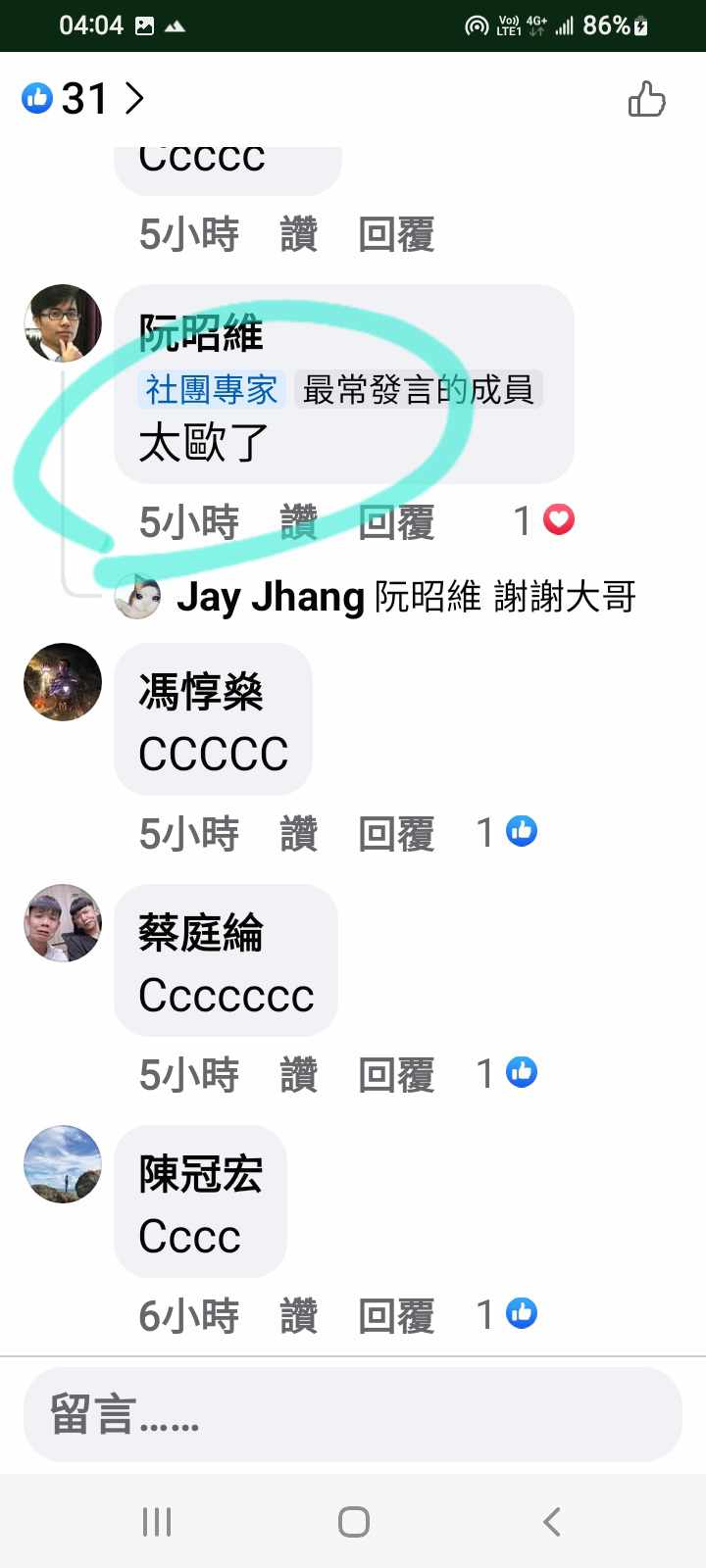
Task: Reply to 陳冠宏's comment
Action: pyautogui.click(x=395, y=1316)
